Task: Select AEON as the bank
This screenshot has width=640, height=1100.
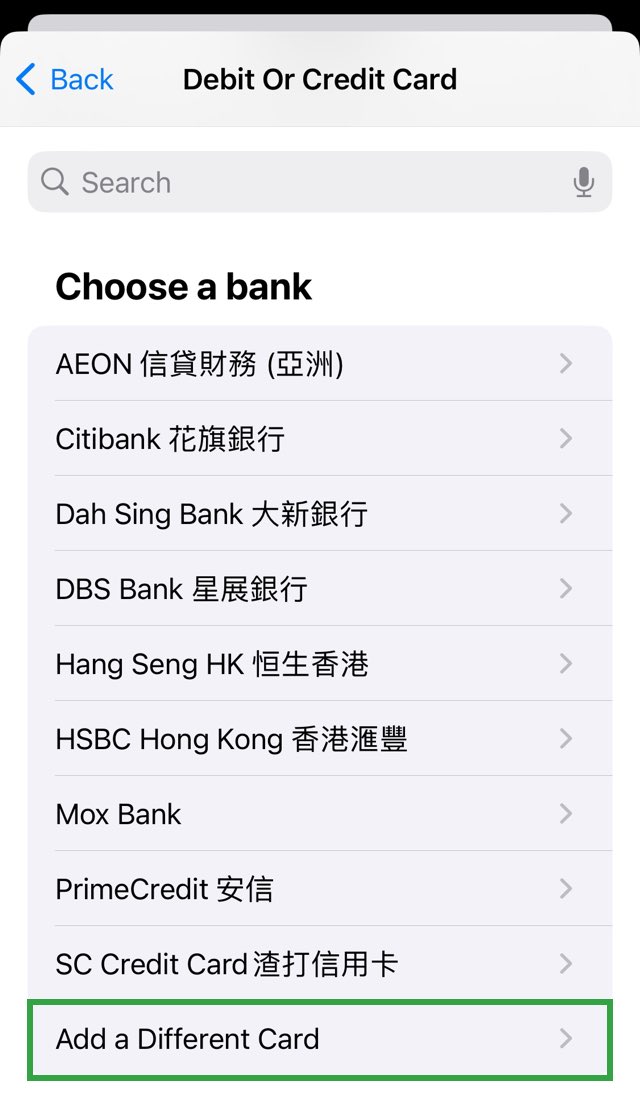Action: (x=320, y=363)
